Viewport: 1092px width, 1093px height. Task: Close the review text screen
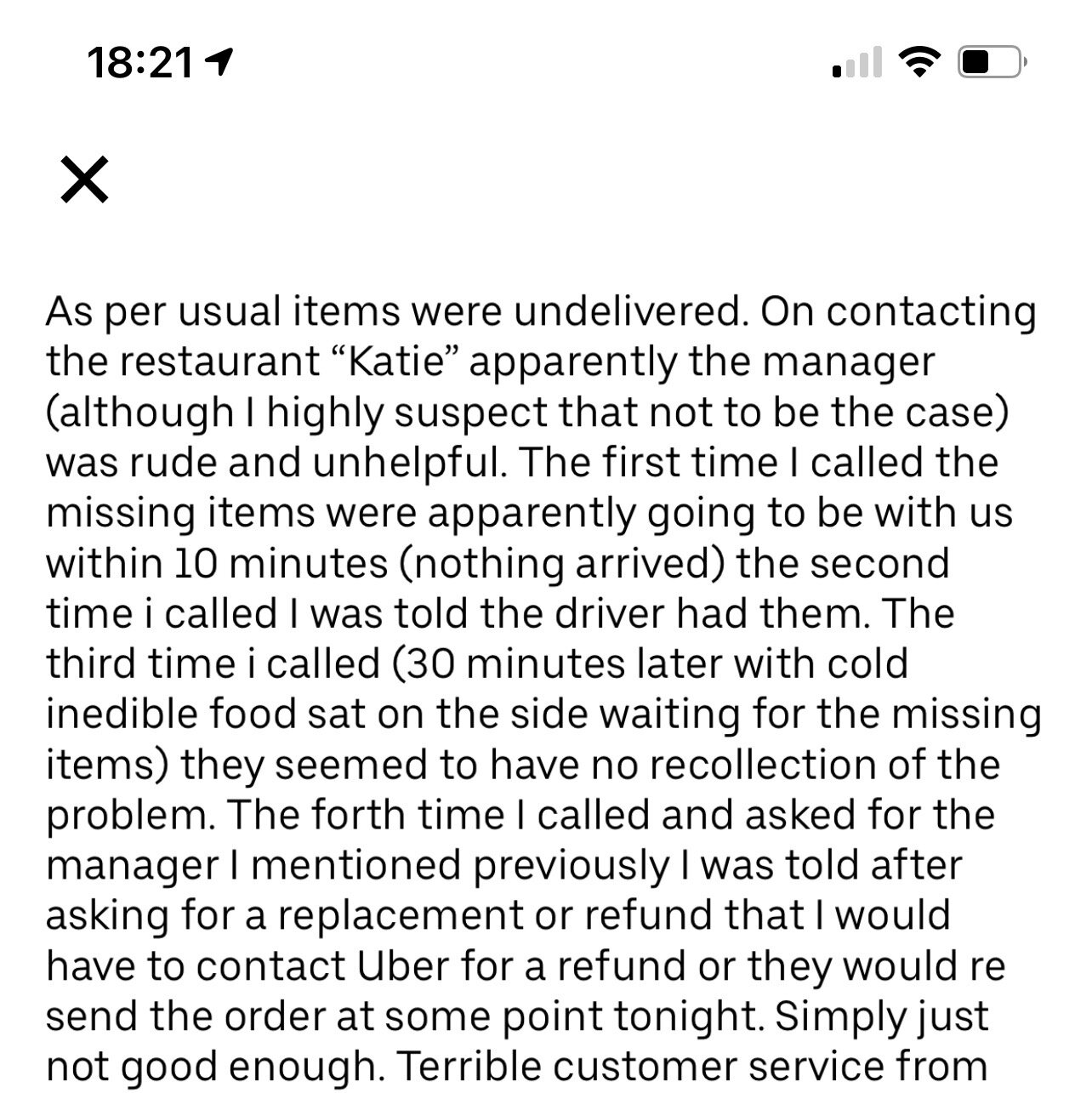(x=85, y=179)
